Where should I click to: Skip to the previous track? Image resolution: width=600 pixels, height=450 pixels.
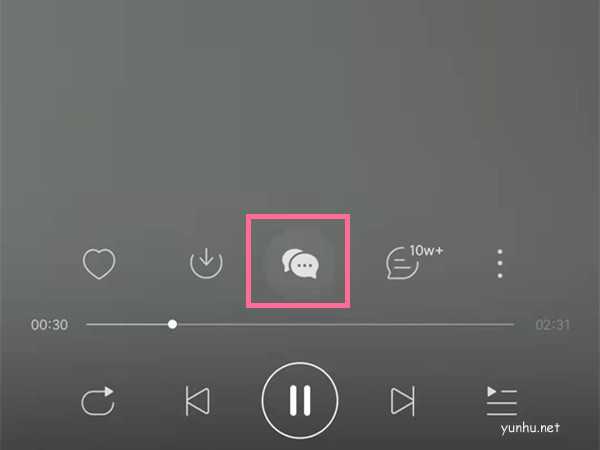click(x=198, y=401)
